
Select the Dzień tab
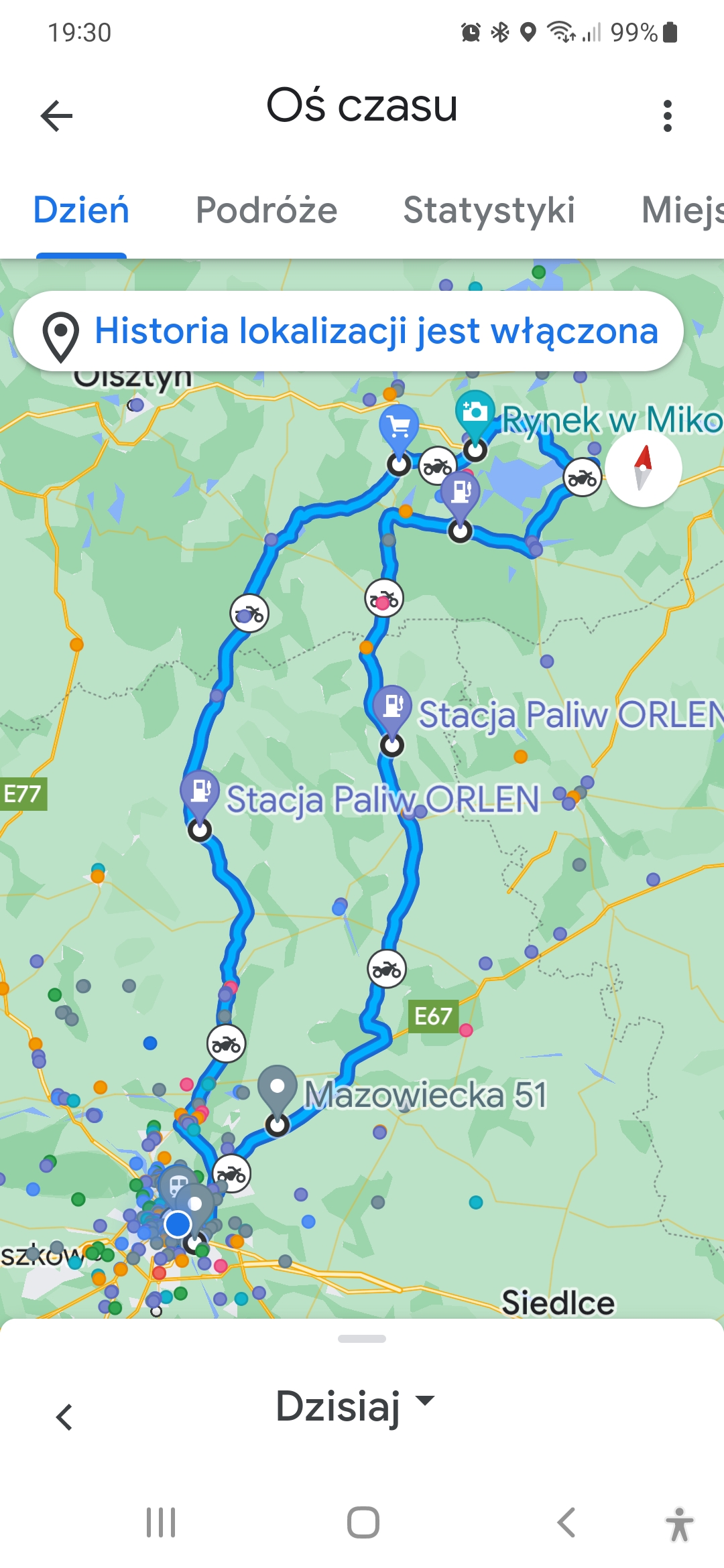point(81,210)
